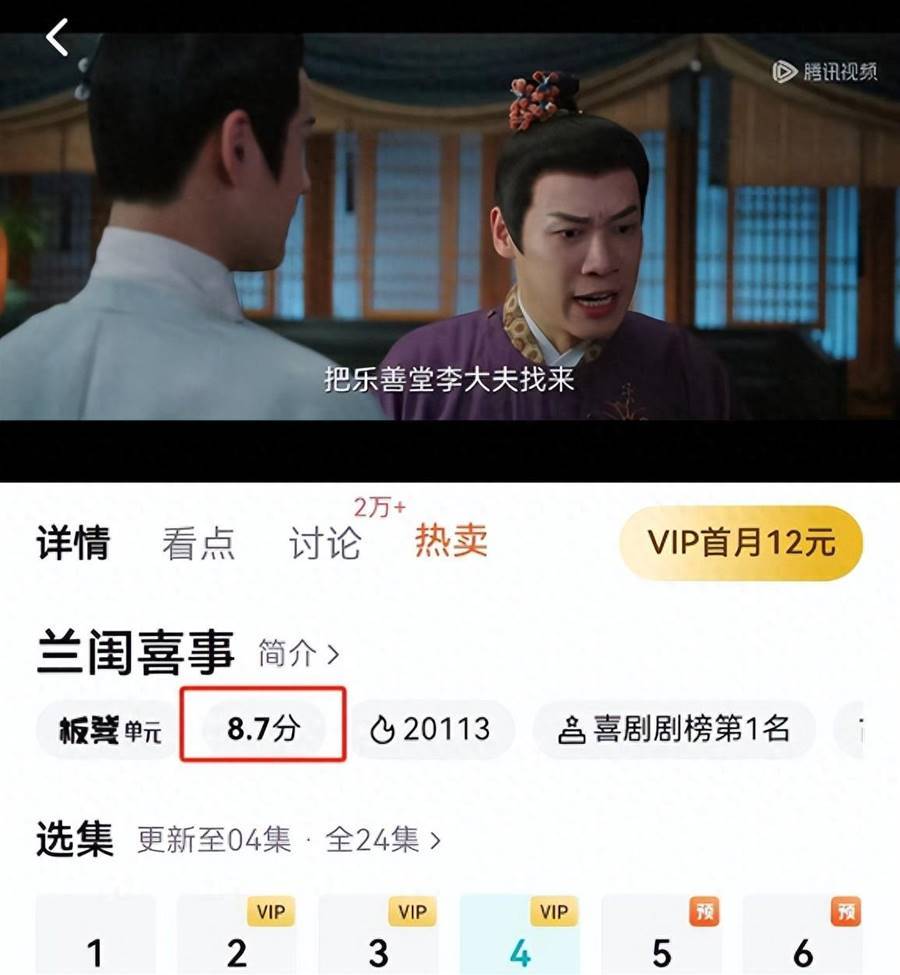This screenshot has width=900, height=975.
Task: Tap the video player area
Action: point(450,230)
